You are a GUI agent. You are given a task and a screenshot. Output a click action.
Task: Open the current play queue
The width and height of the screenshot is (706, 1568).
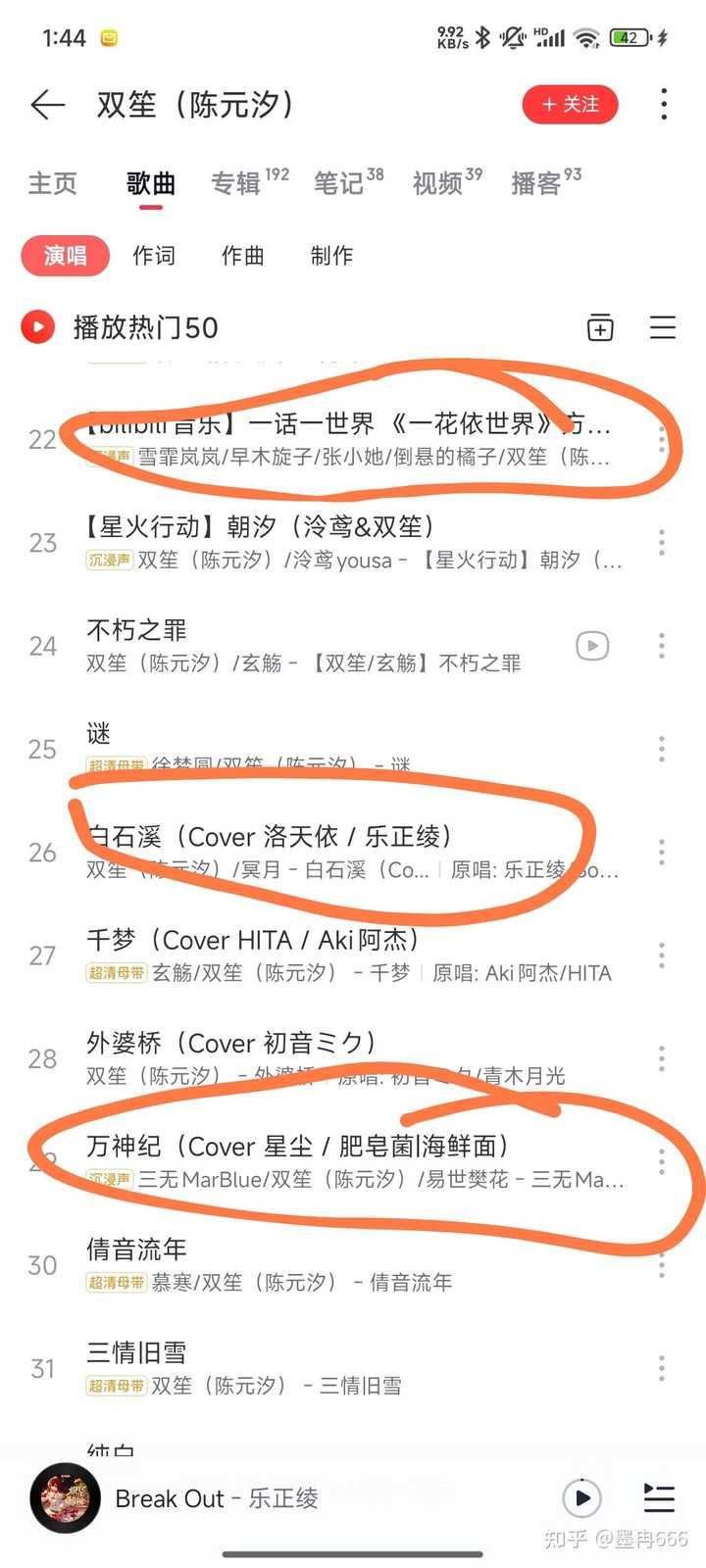[x=659, y=1497]
